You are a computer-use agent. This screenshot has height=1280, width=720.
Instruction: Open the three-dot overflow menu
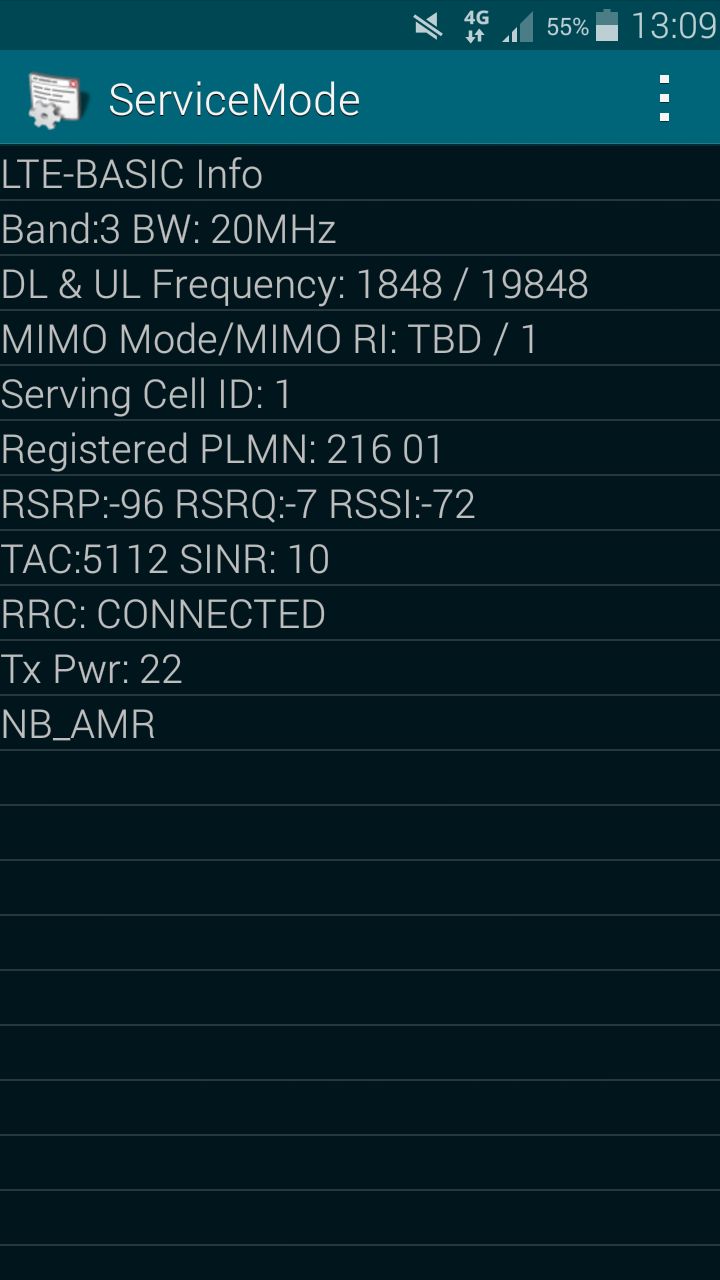tap(664, 99)
